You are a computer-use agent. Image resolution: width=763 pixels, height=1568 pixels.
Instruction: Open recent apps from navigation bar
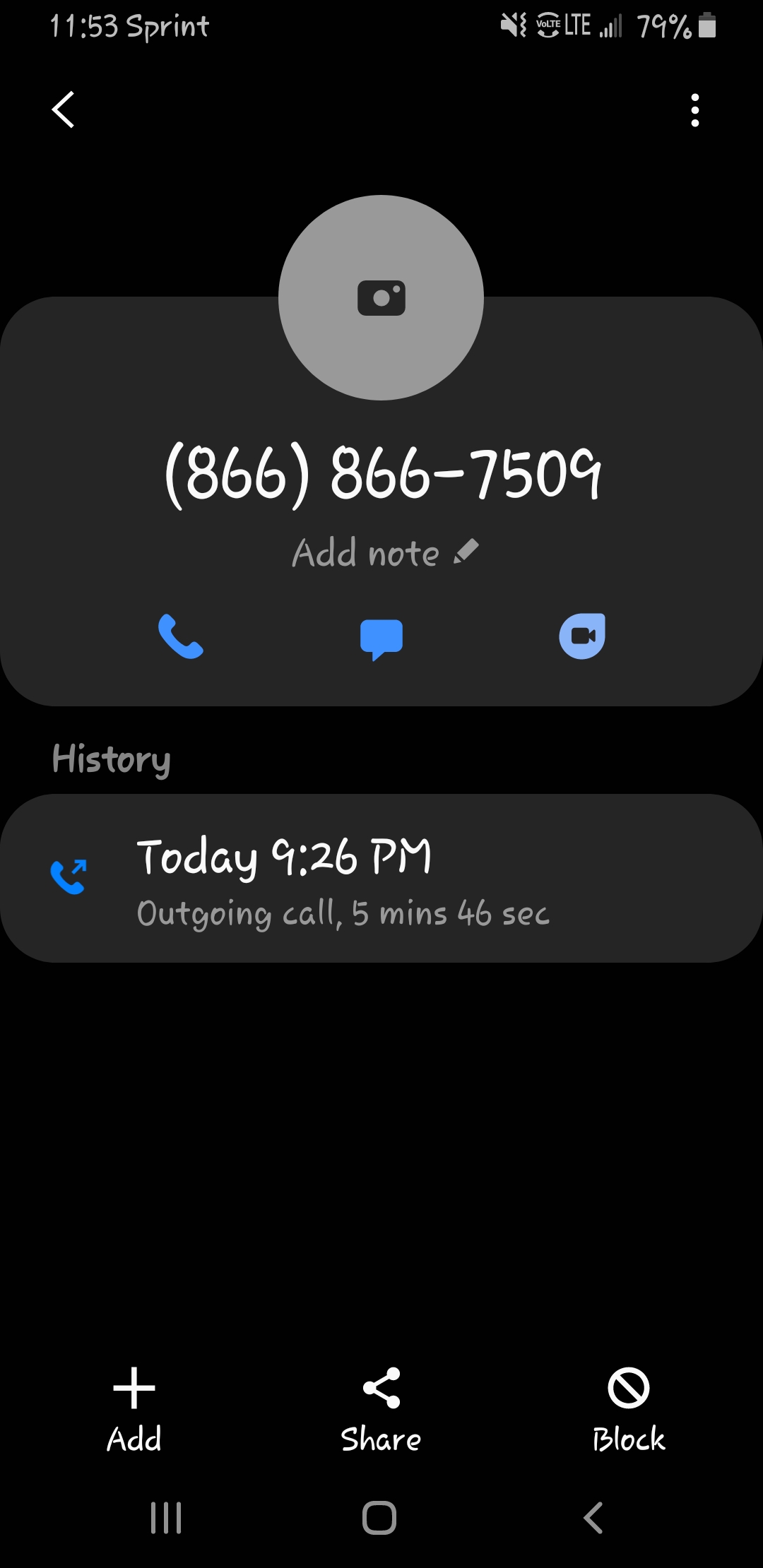(x=166, y=1517)
